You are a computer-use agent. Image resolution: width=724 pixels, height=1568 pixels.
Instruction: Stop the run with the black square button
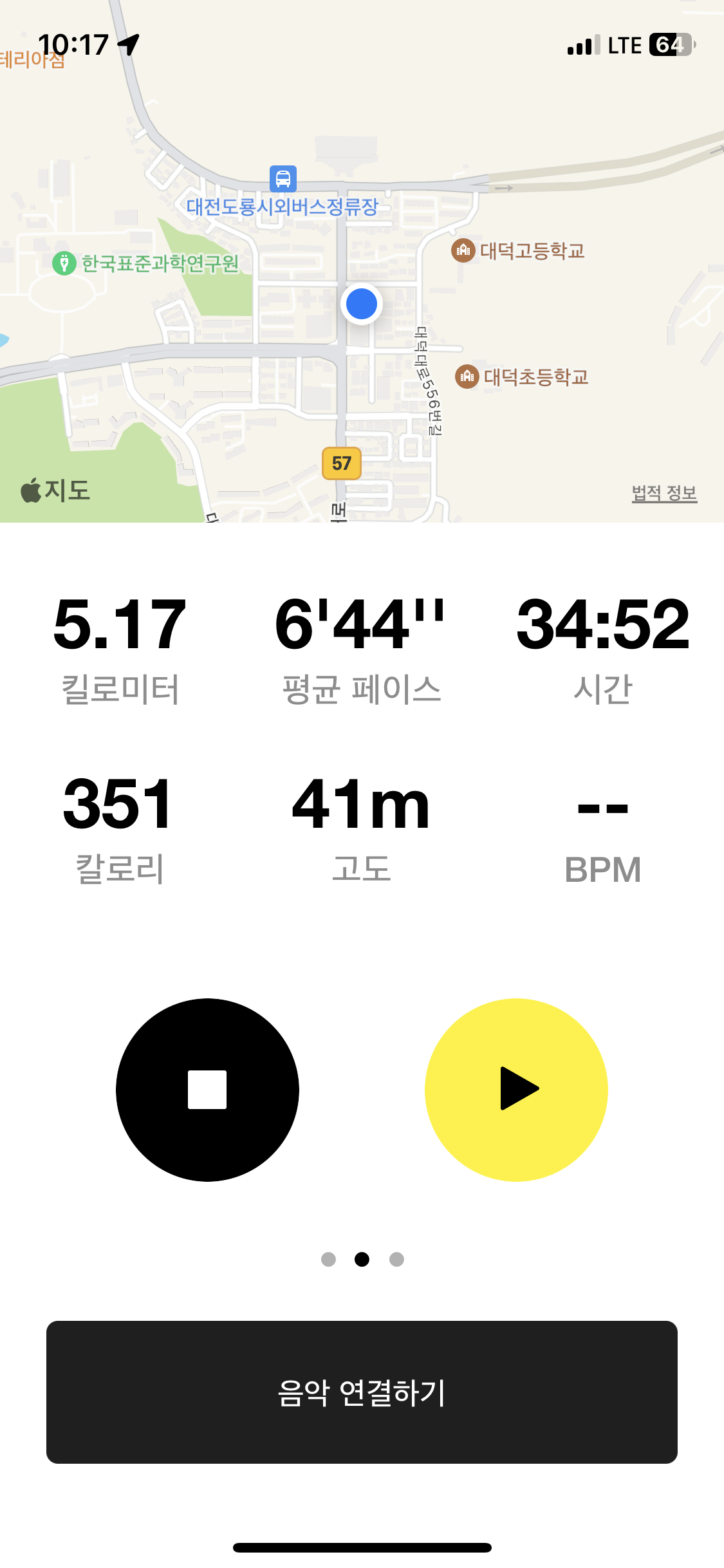point(207,1090)
